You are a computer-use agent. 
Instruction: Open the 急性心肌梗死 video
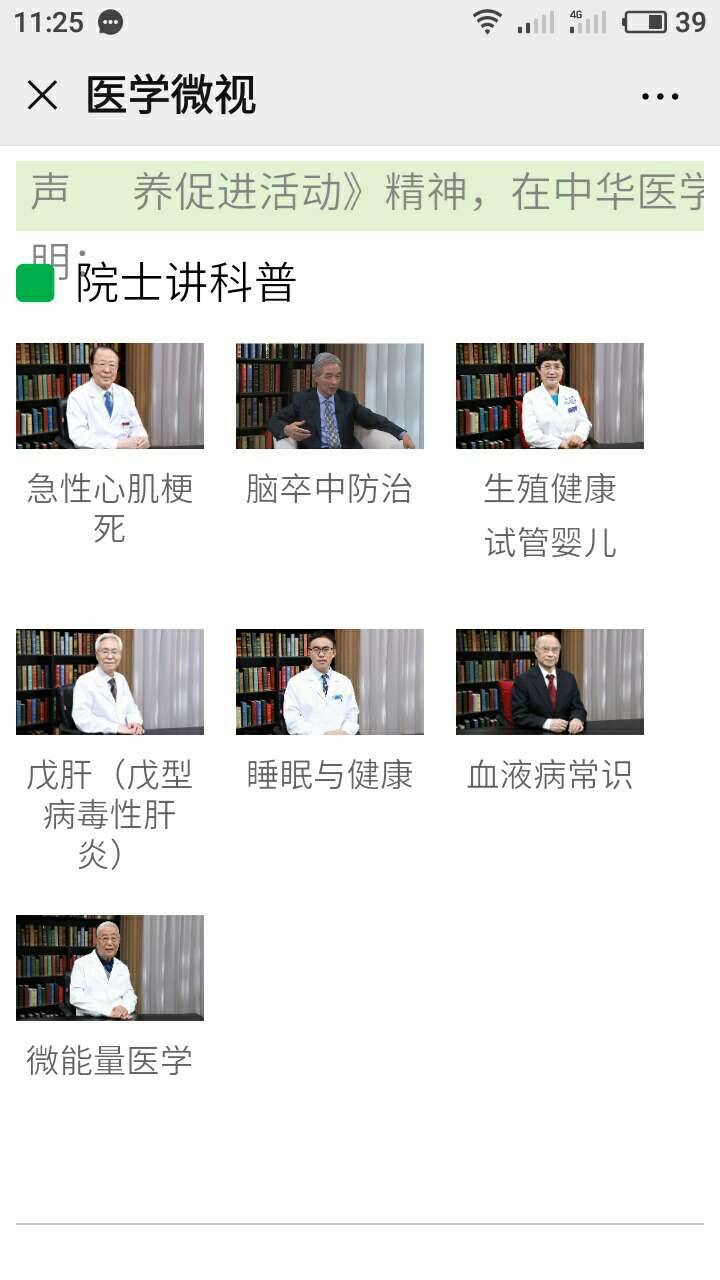pos(109,396)
